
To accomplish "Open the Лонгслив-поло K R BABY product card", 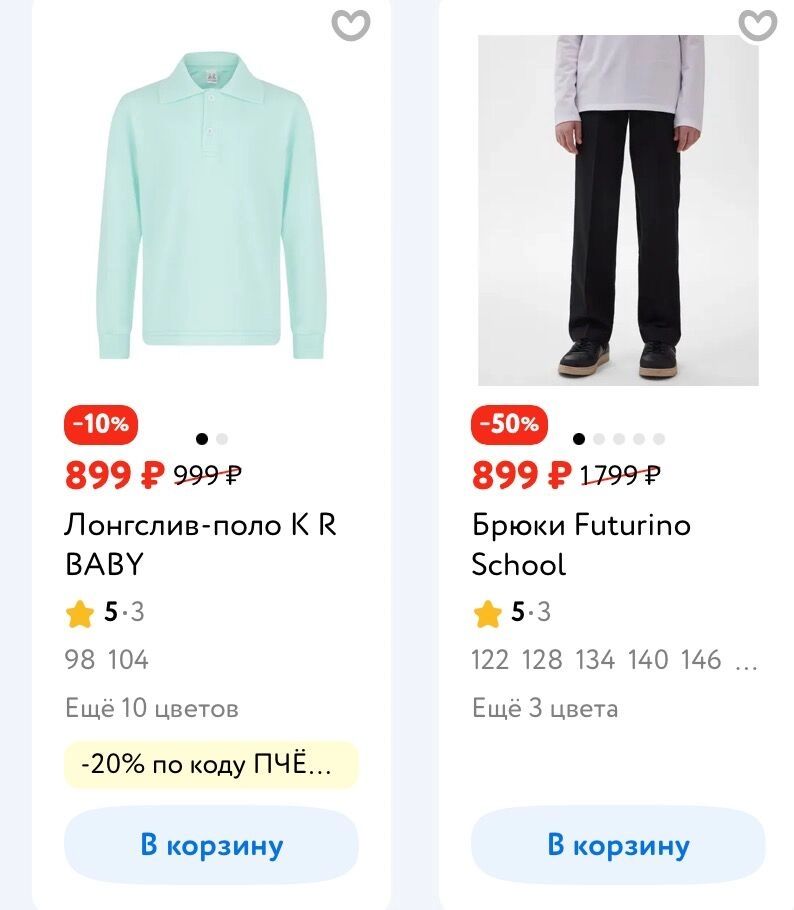I will [x=200, y=544].
